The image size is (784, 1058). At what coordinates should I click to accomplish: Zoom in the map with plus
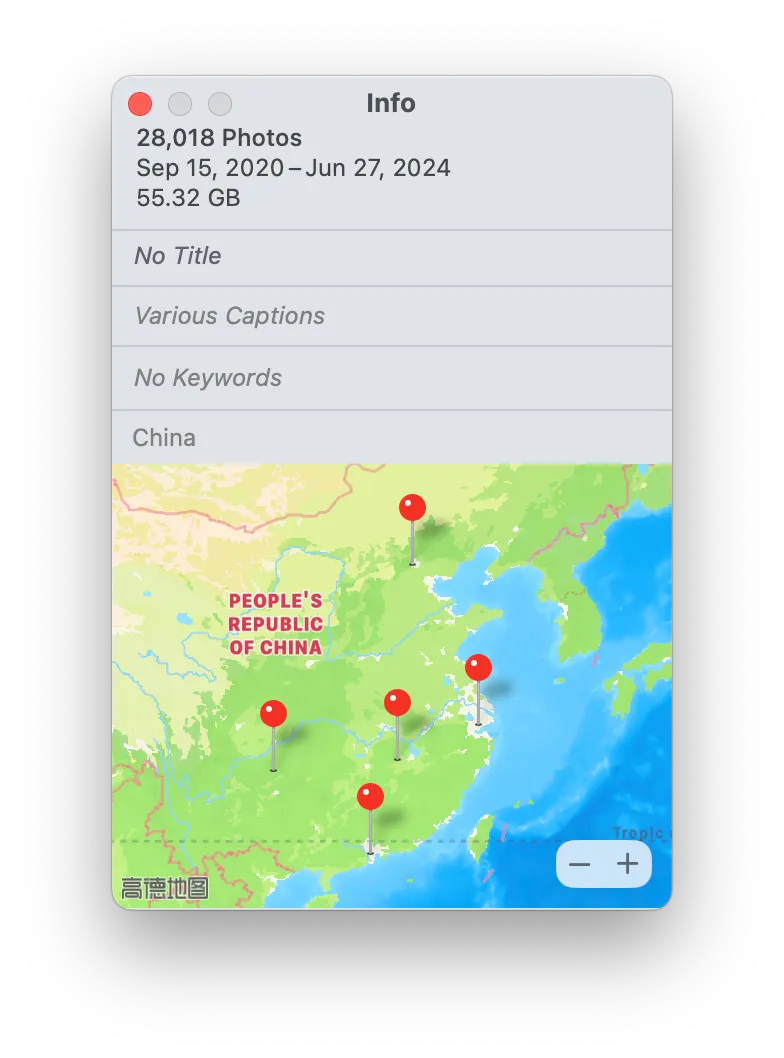pyautogui.click(x=628, y=865)
